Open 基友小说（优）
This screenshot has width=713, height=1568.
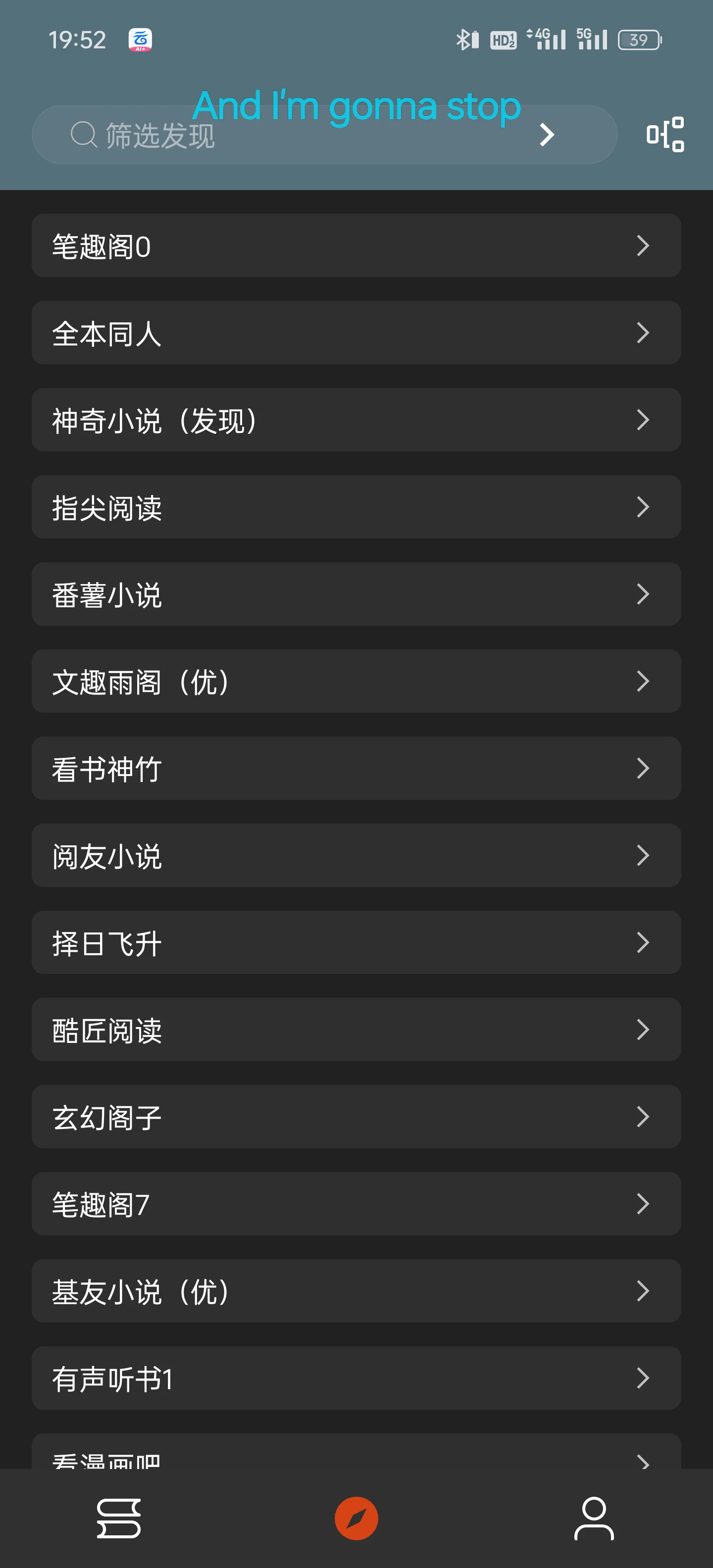tap(356, 1290)
